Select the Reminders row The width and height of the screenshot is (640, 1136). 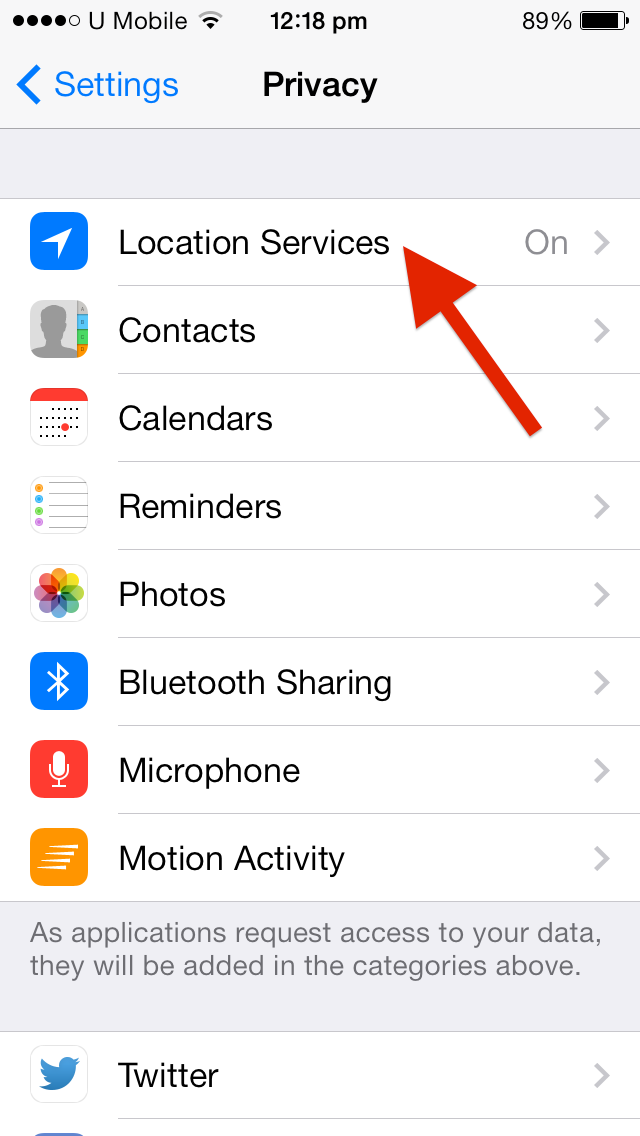pyautogui.click(x=320, y=506)
